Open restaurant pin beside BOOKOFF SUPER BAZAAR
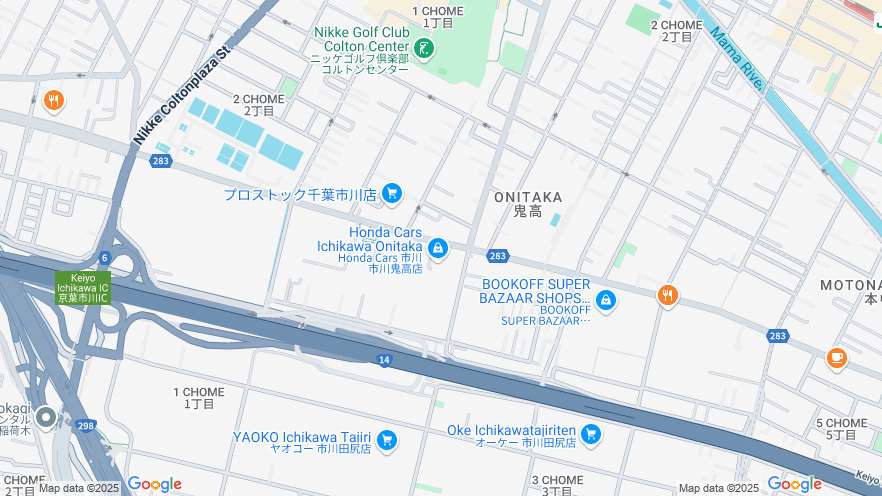The image size is (882, 496). pos(667,295)
